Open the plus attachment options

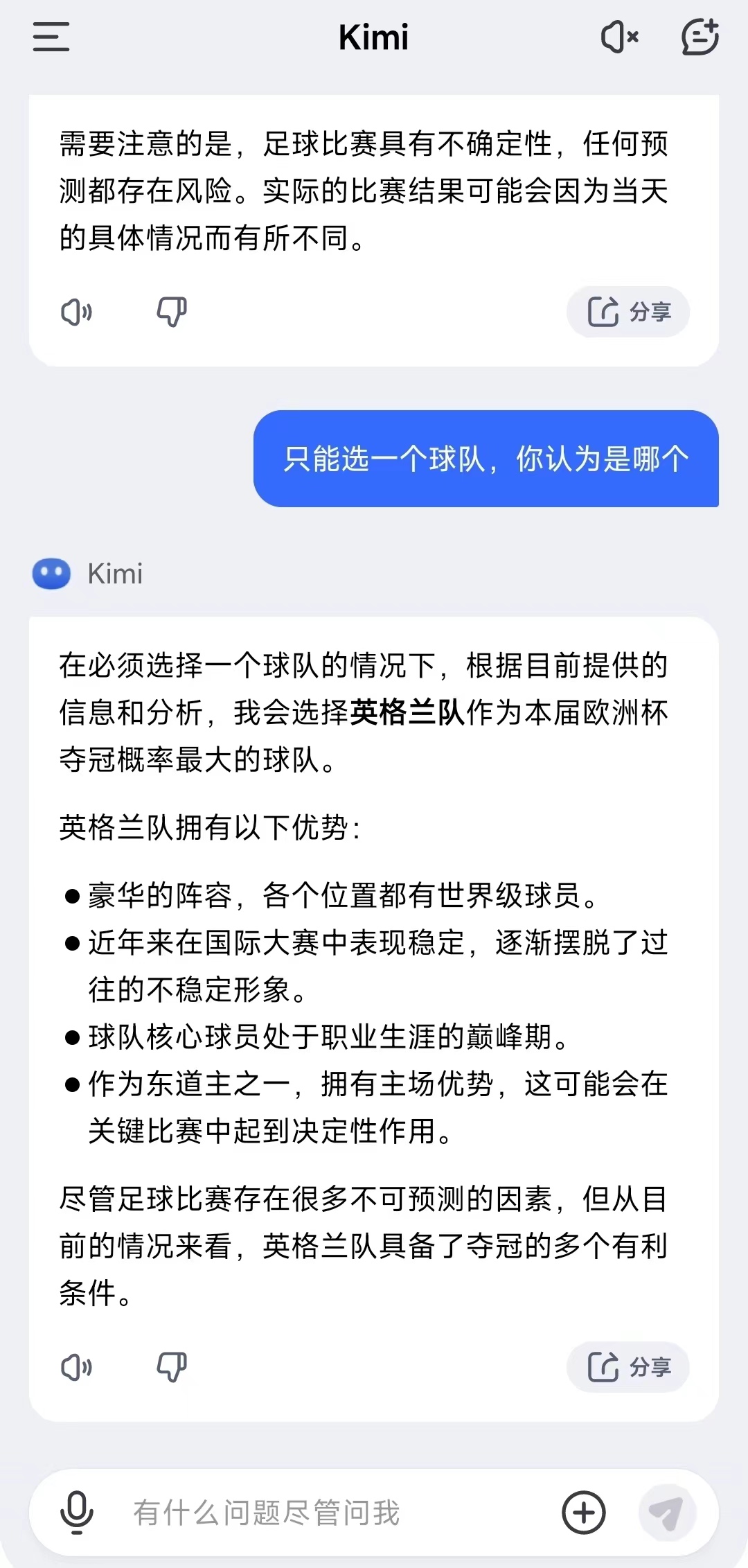[583, 1513]
